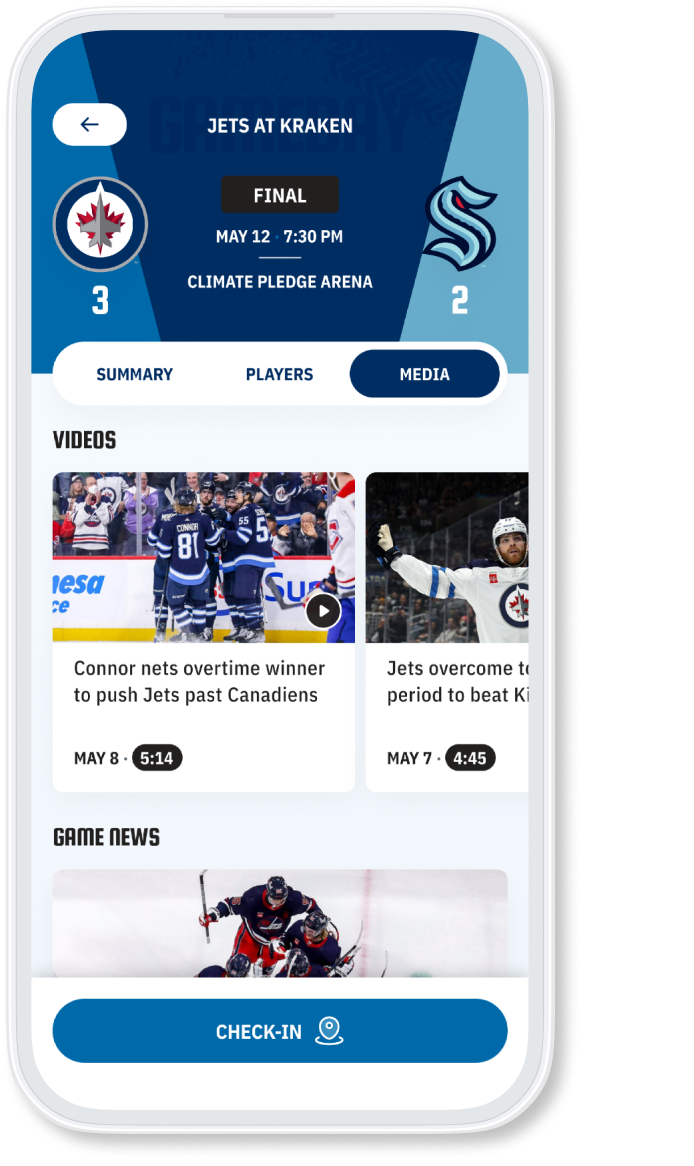Go back using the arrow button
Viewport: 694px width, 1166px height.
tap(90, 125)
